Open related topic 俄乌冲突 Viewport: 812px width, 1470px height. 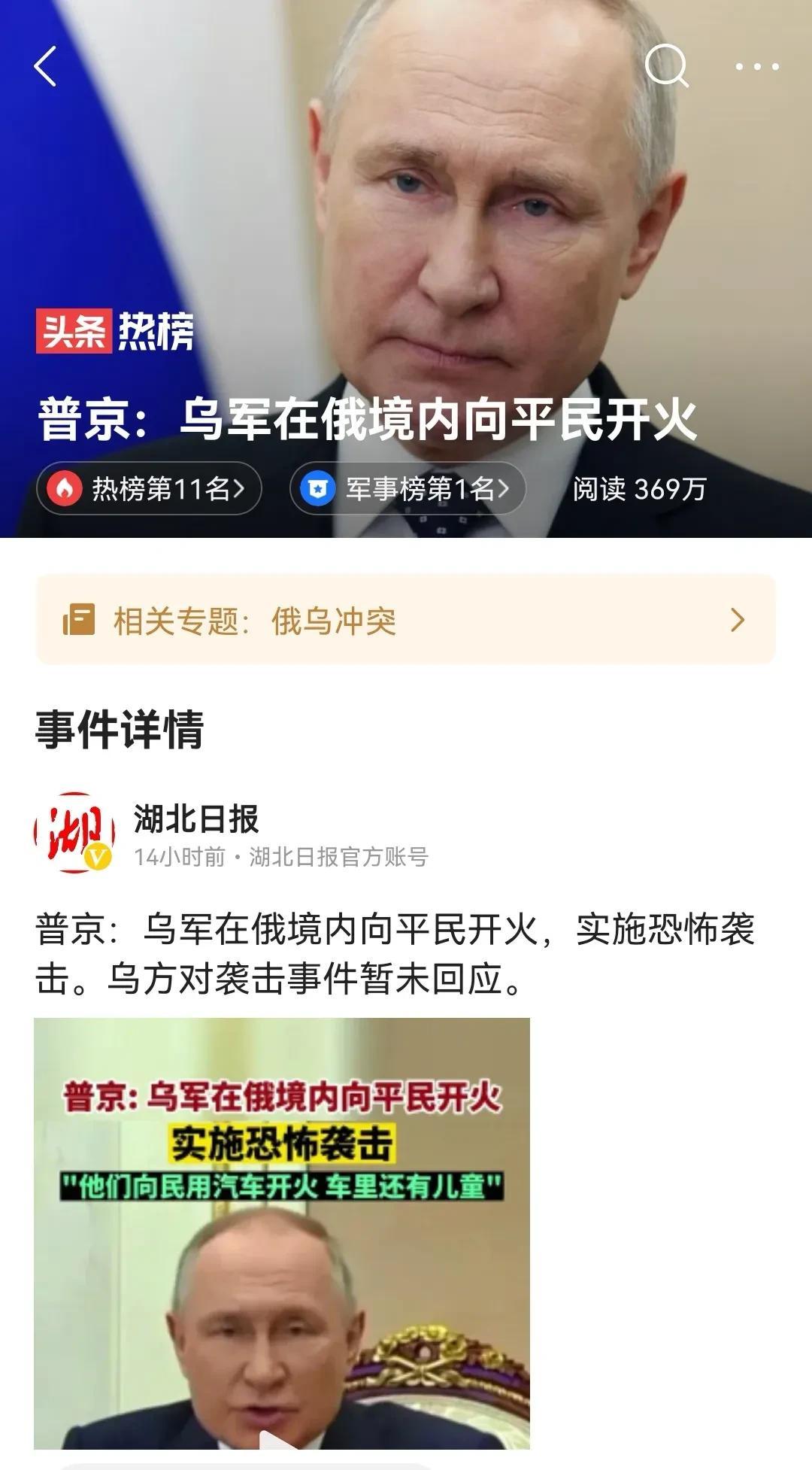tap(405, 620)
